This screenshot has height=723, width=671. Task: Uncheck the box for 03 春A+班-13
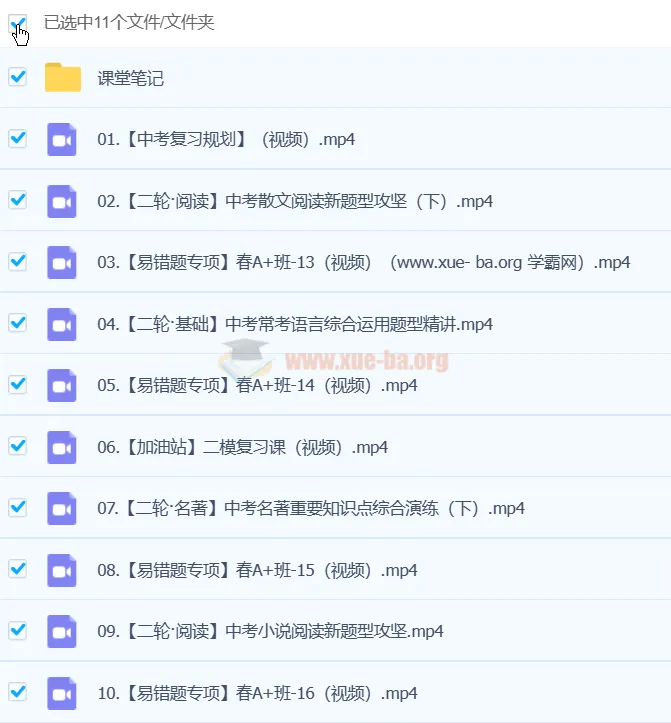17,261
